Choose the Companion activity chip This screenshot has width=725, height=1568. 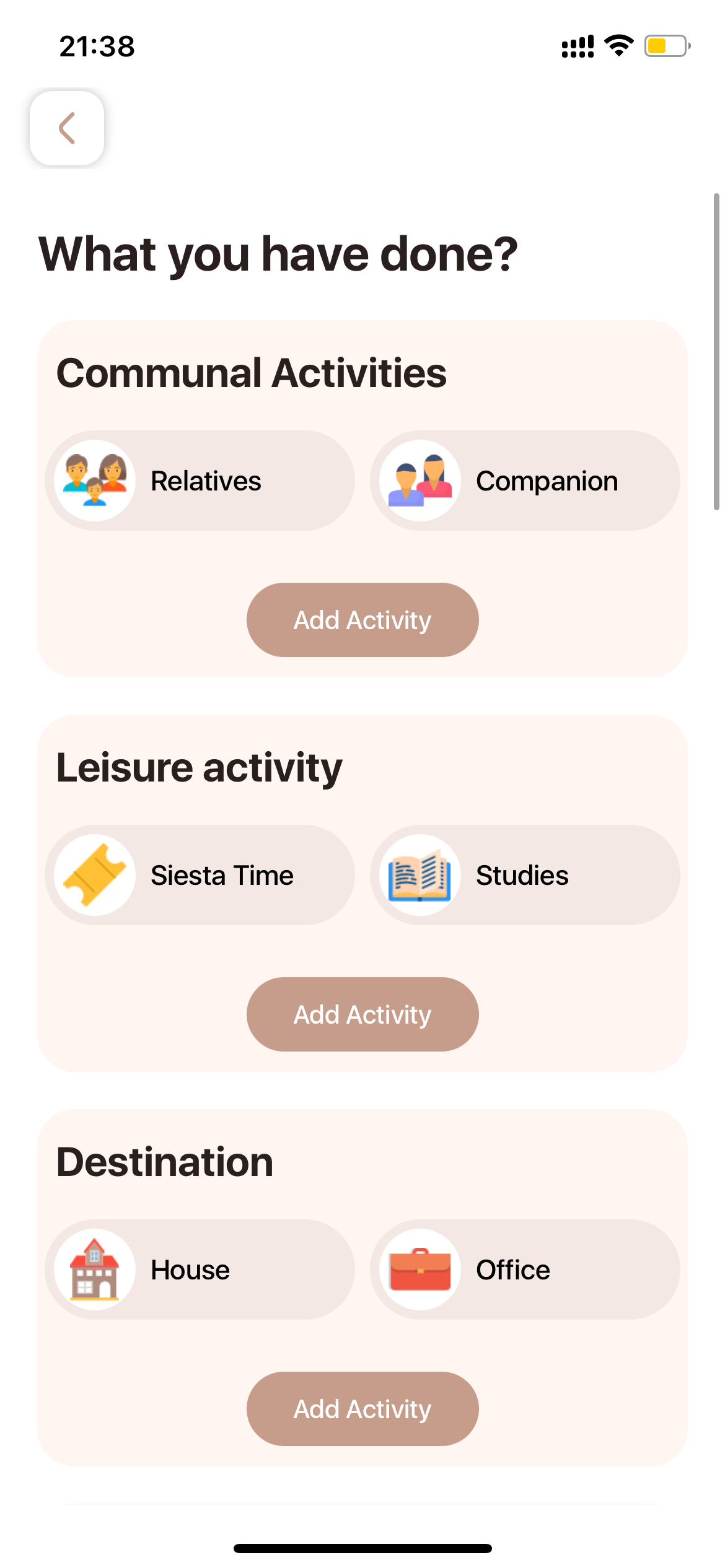pos(525,481)
